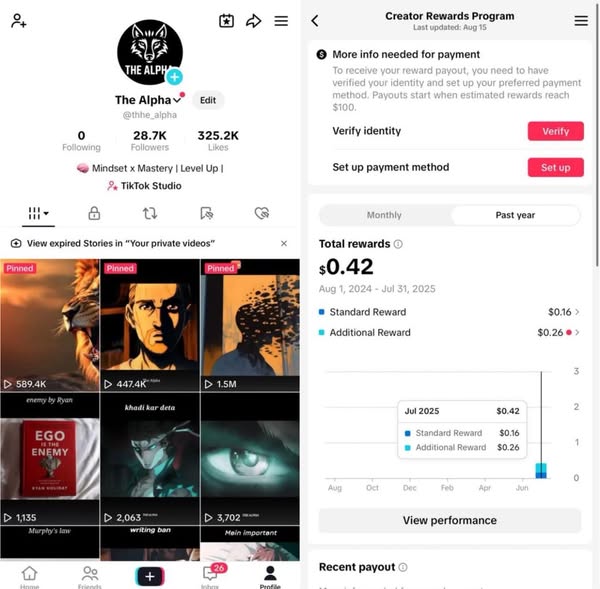Open the add friends icon
The height and width of the screenshot is (589, 600).
click(x=18, y=20)
